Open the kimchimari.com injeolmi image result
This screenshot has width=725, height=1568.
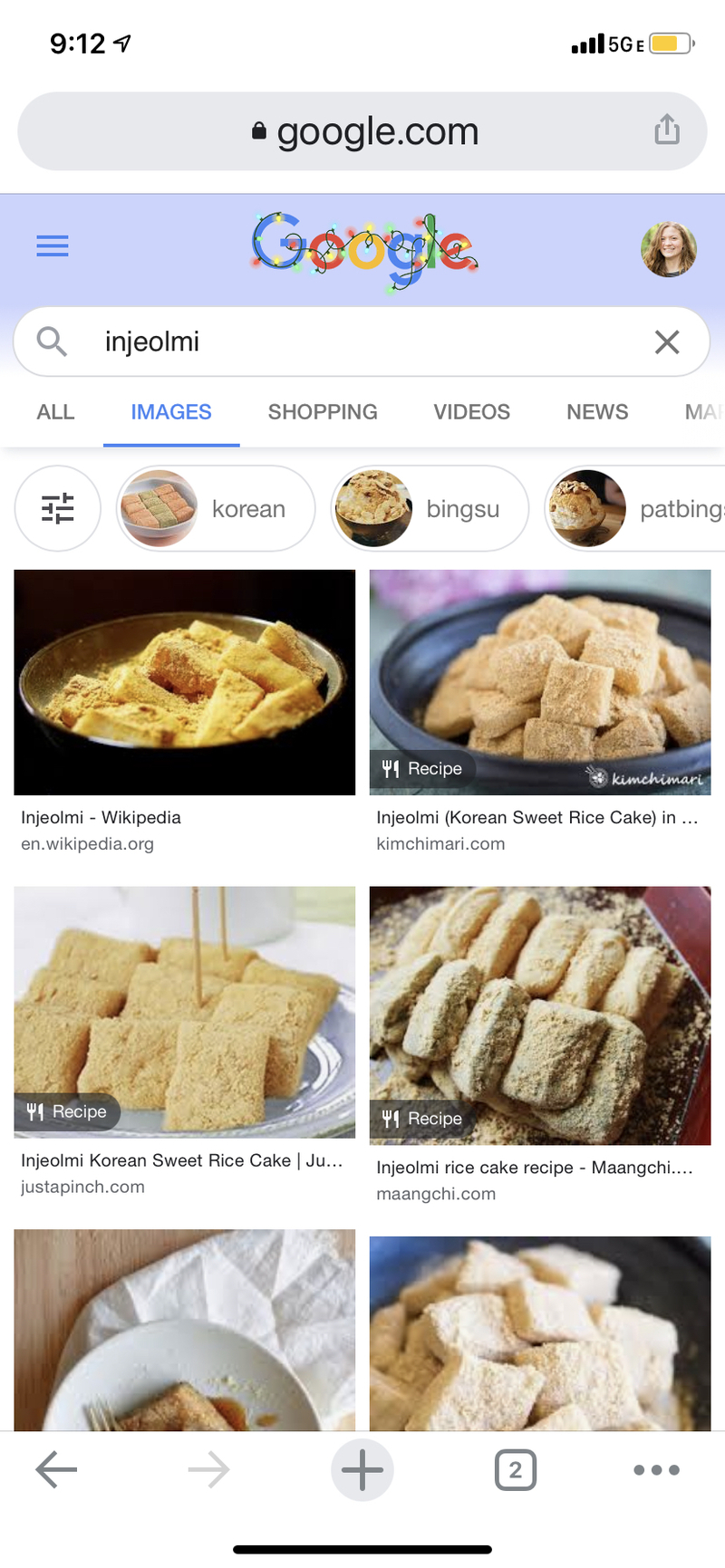pyautogui.click(x=540, y=682)
